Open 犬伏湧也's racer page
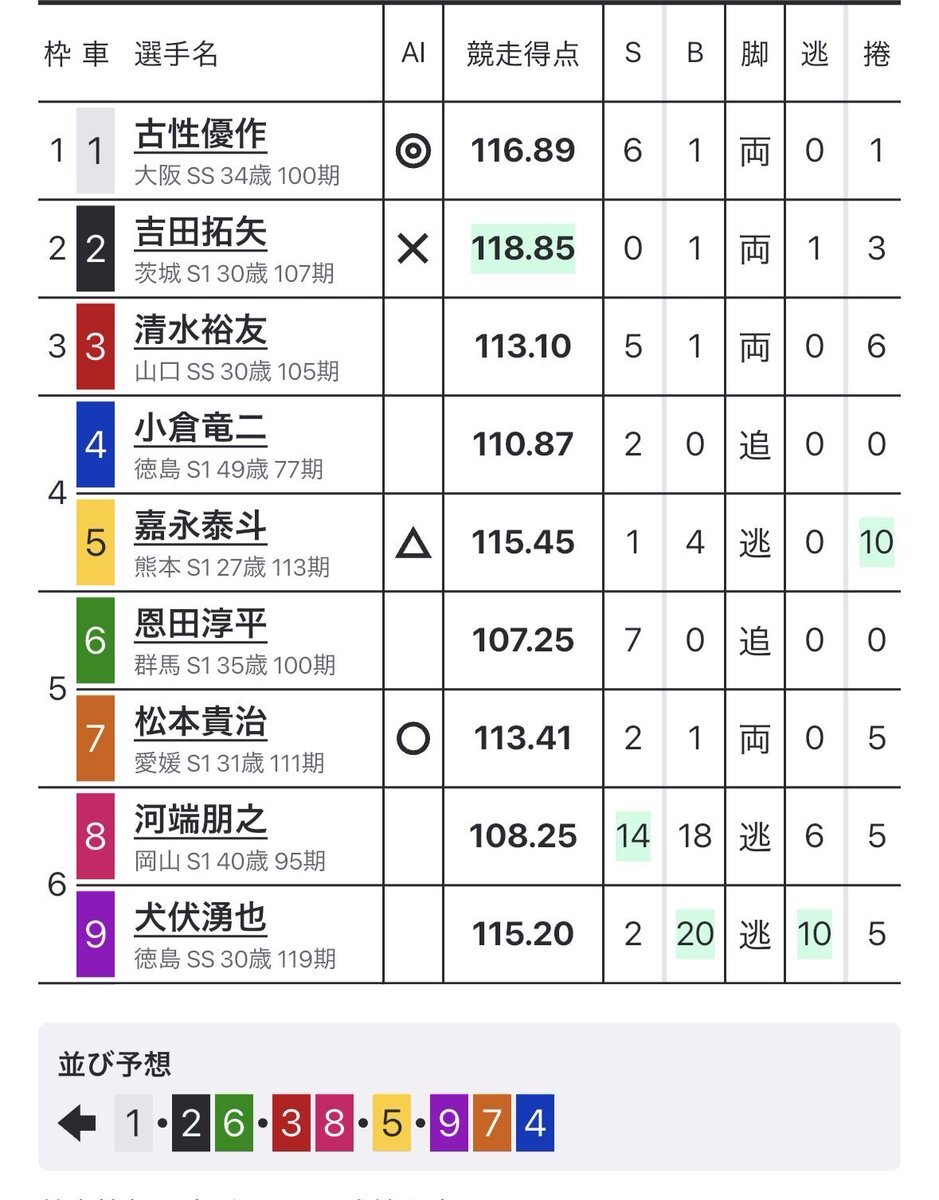939x1200 pixels. click(200, 919)
